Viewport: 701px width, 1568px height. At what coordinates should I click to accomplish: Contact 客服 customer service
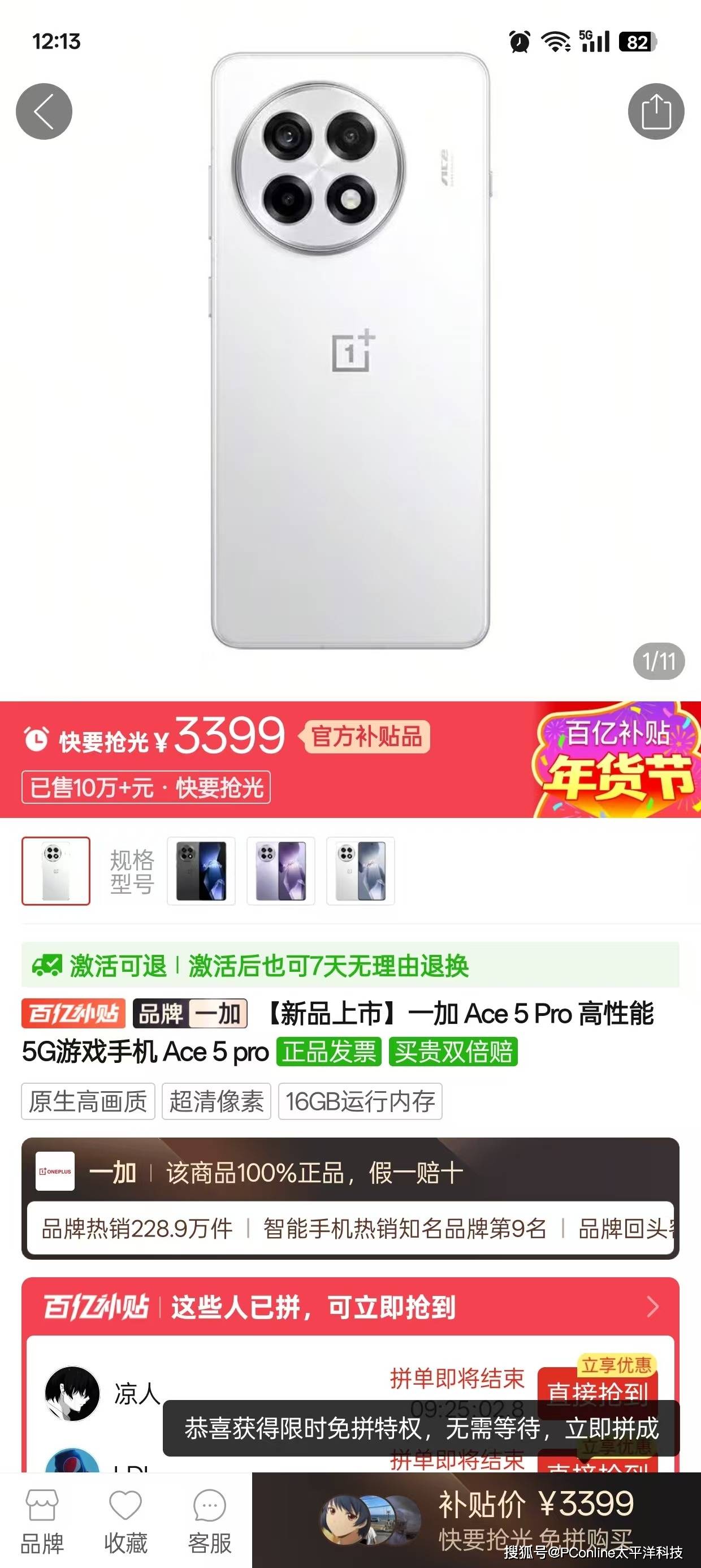(209, 1520)
